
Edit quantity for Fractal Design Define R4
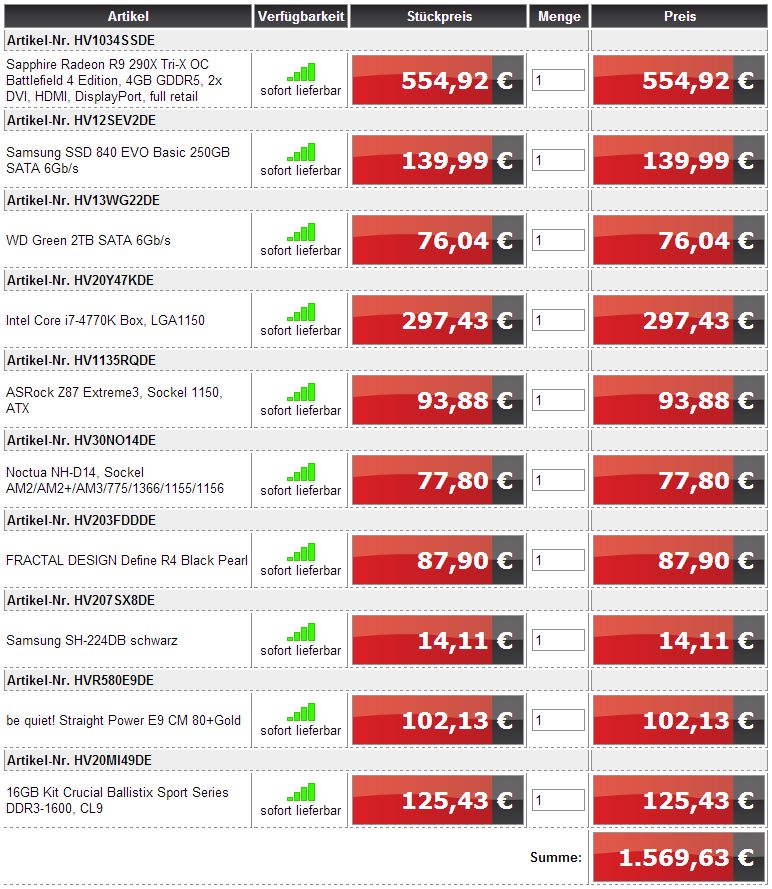558,560
